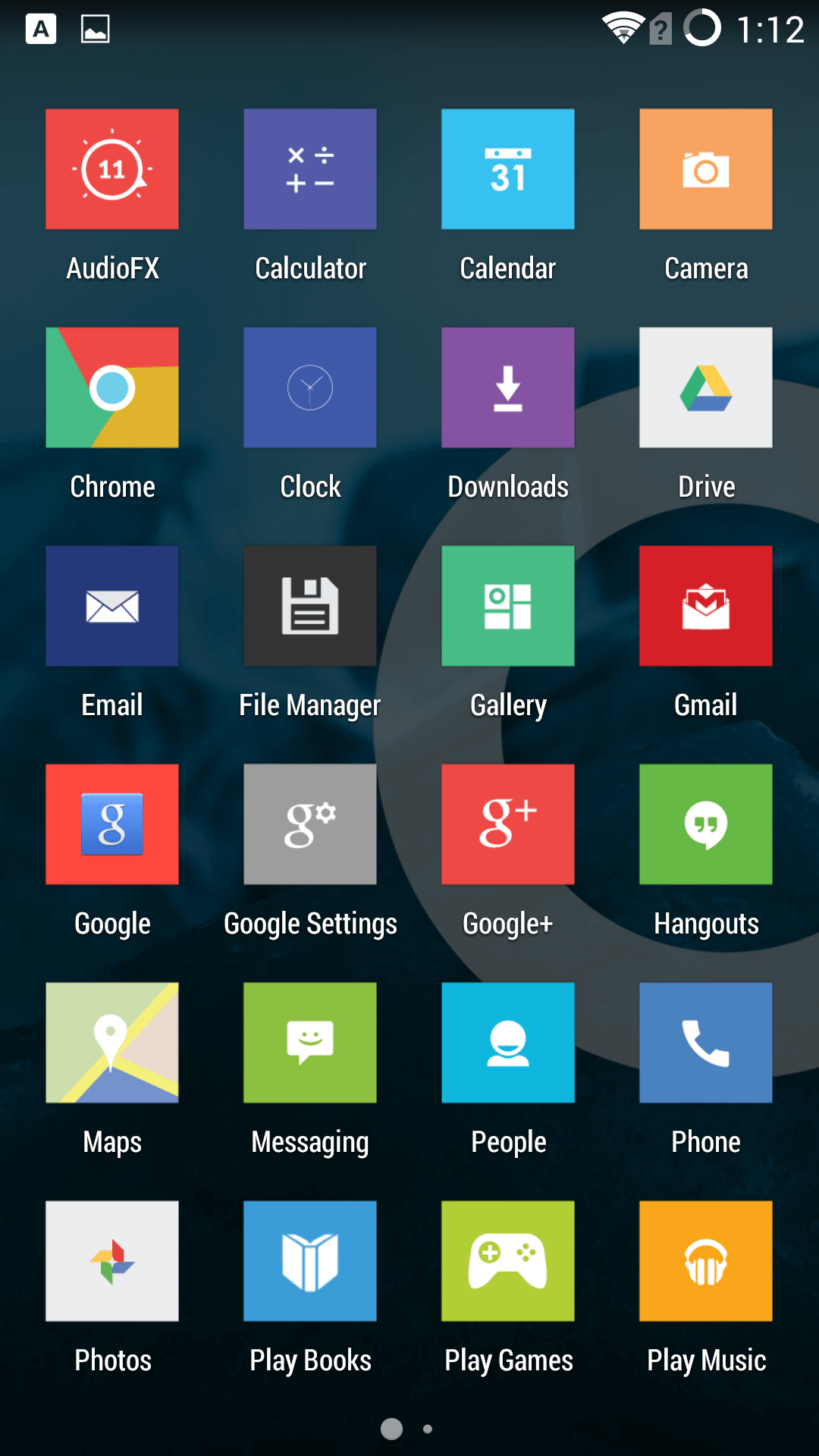Launch File Manager
This screenshot has height=1456, width=819.
tap(310, 606)
